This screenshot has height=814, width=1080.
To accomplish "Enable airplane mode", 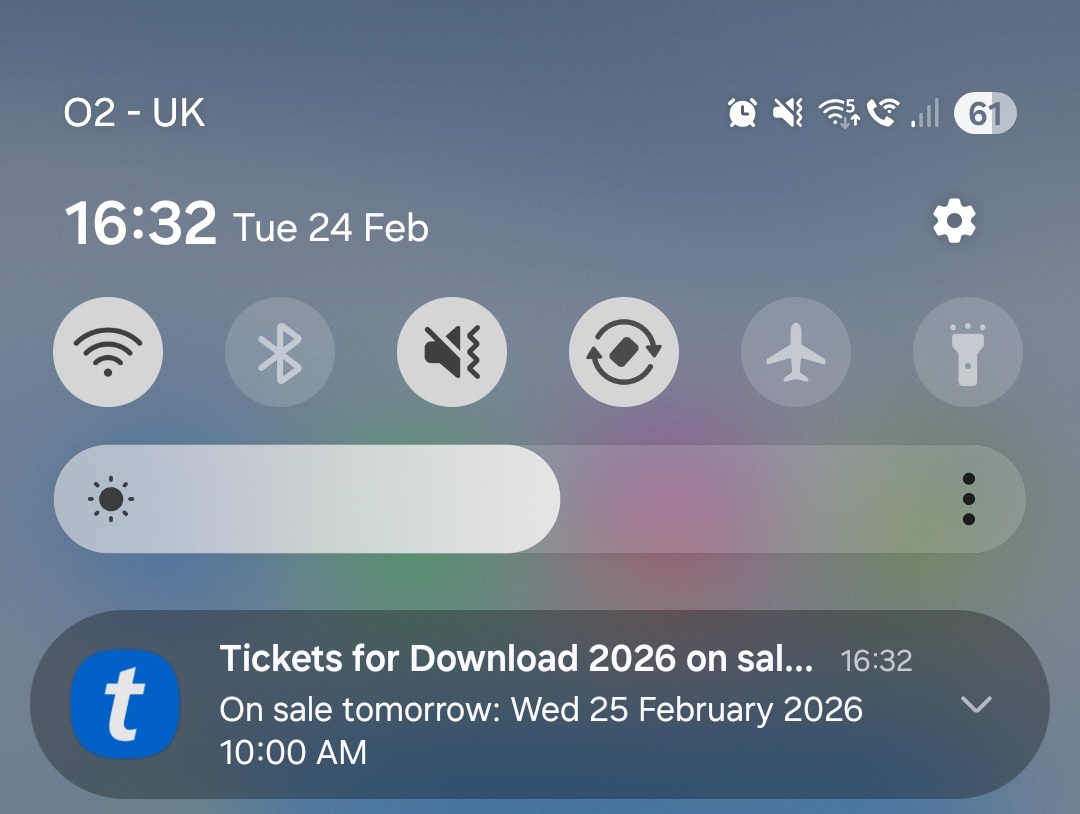I will 796,352.
